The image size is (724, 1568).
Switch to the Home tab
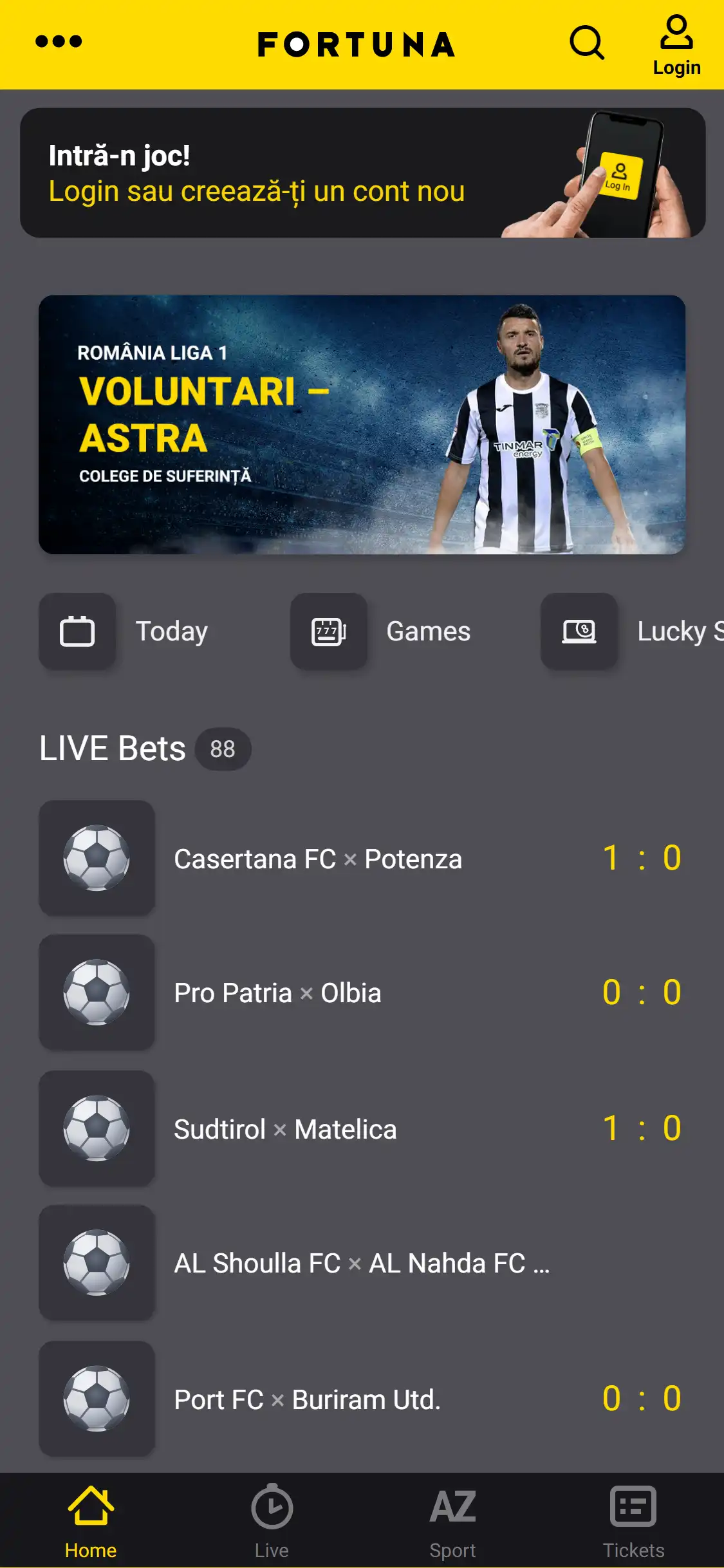click(x=91, y=1522)
